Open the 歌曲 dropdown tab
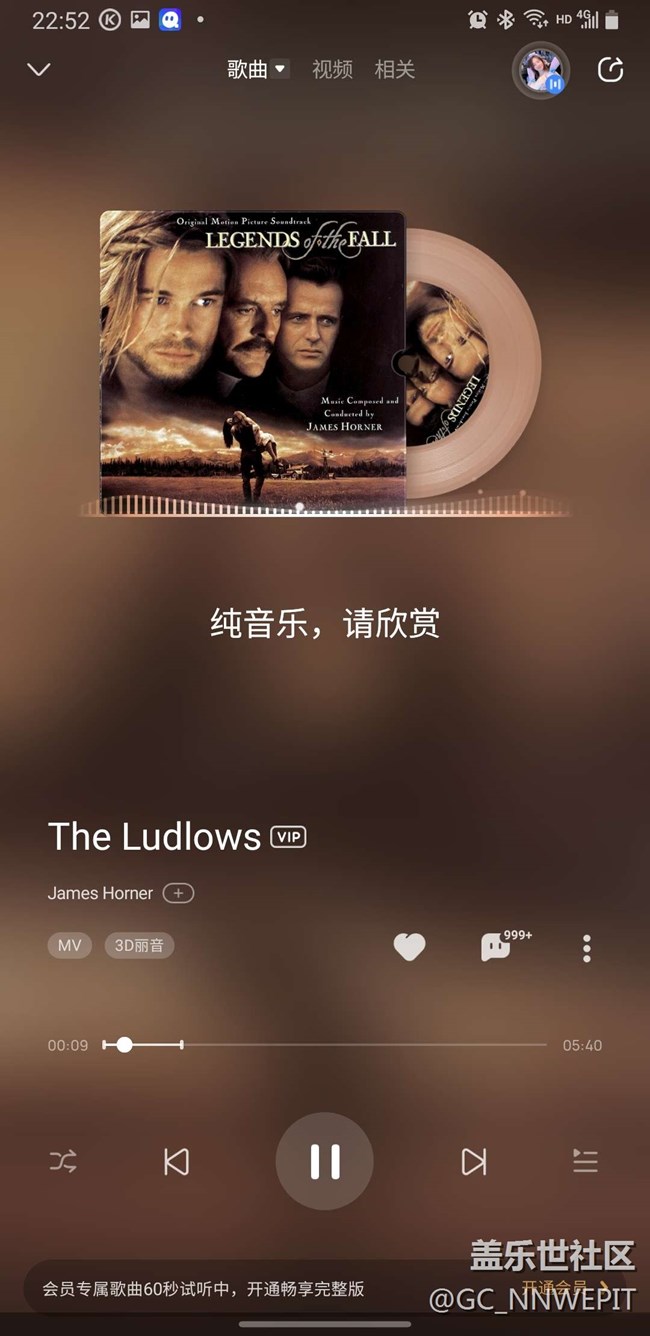The height and width of the screenshot is (1336, 650). (257, 70)
